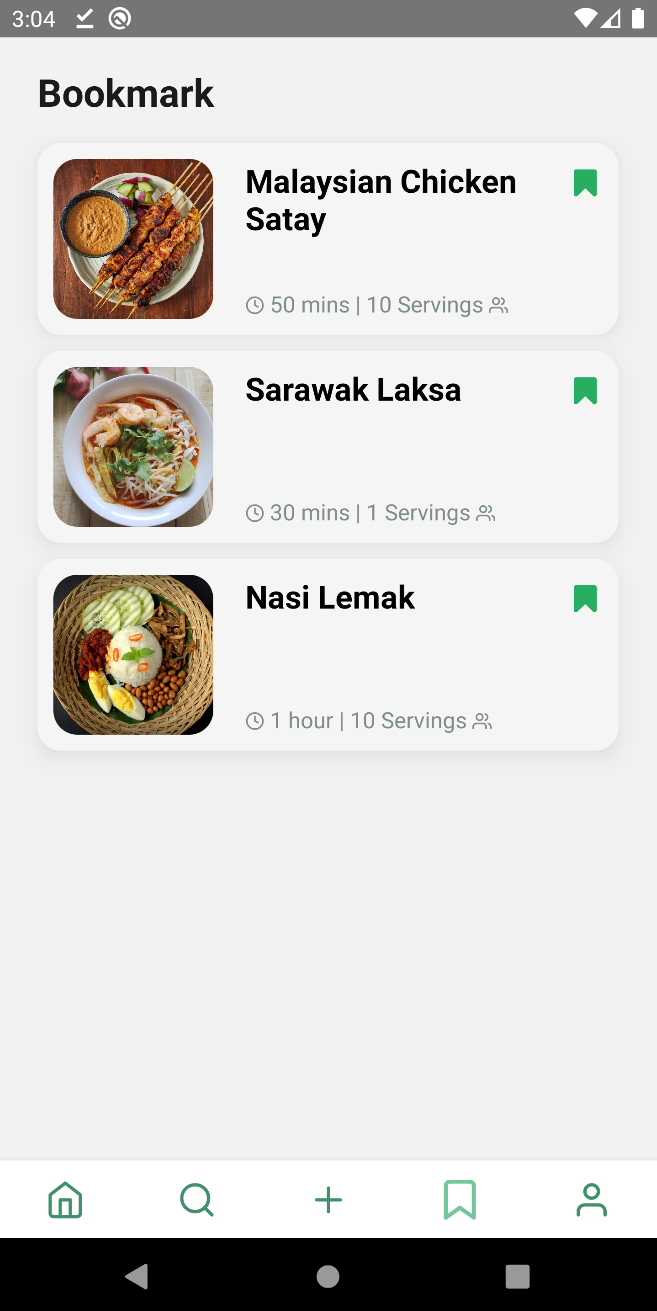Viewport: 657px width, 1311px height.
Task: Tap the bookmark icon on Nasi Lemak
Action: pyautogui.click(x=585, y=599)
